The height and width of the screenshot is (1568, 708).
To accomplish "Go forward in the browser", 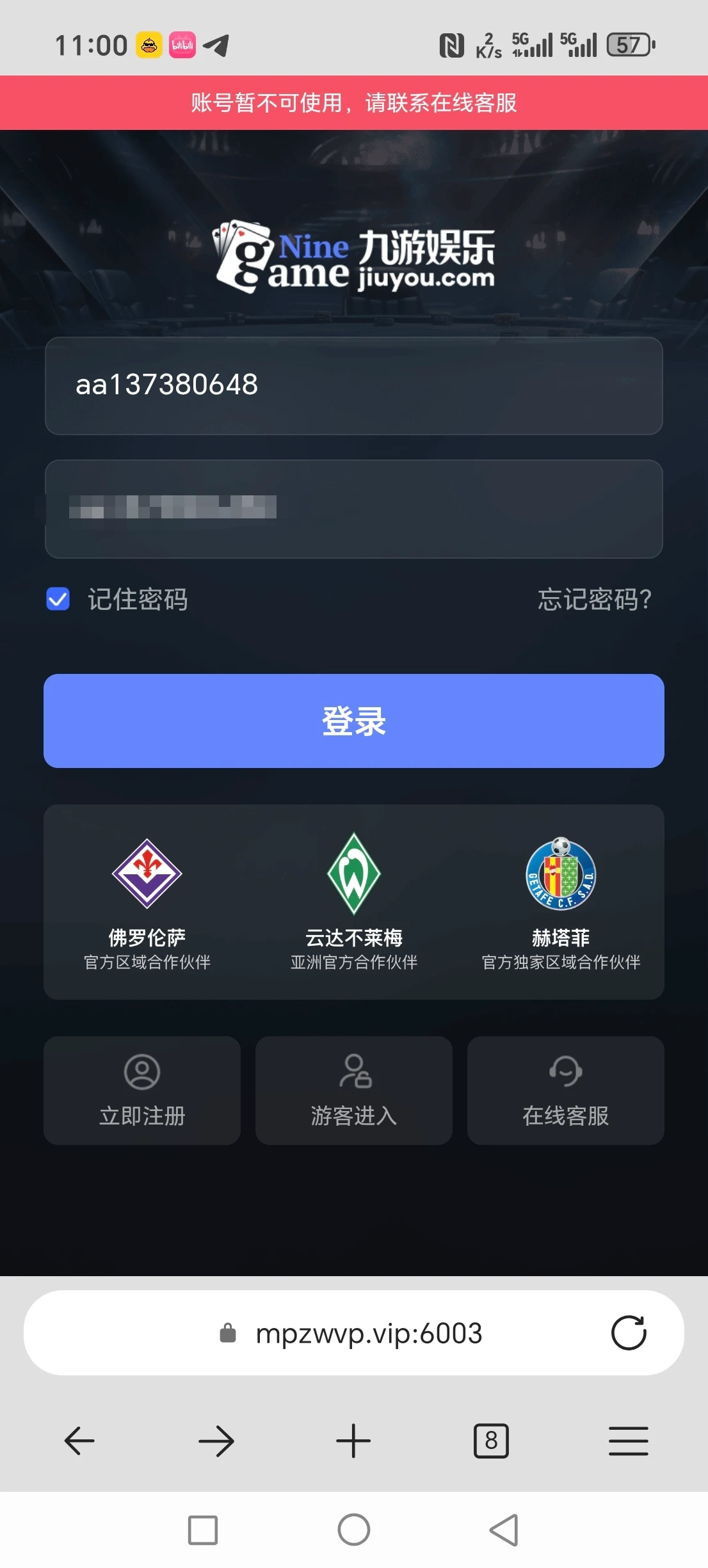I will 216,1441.
